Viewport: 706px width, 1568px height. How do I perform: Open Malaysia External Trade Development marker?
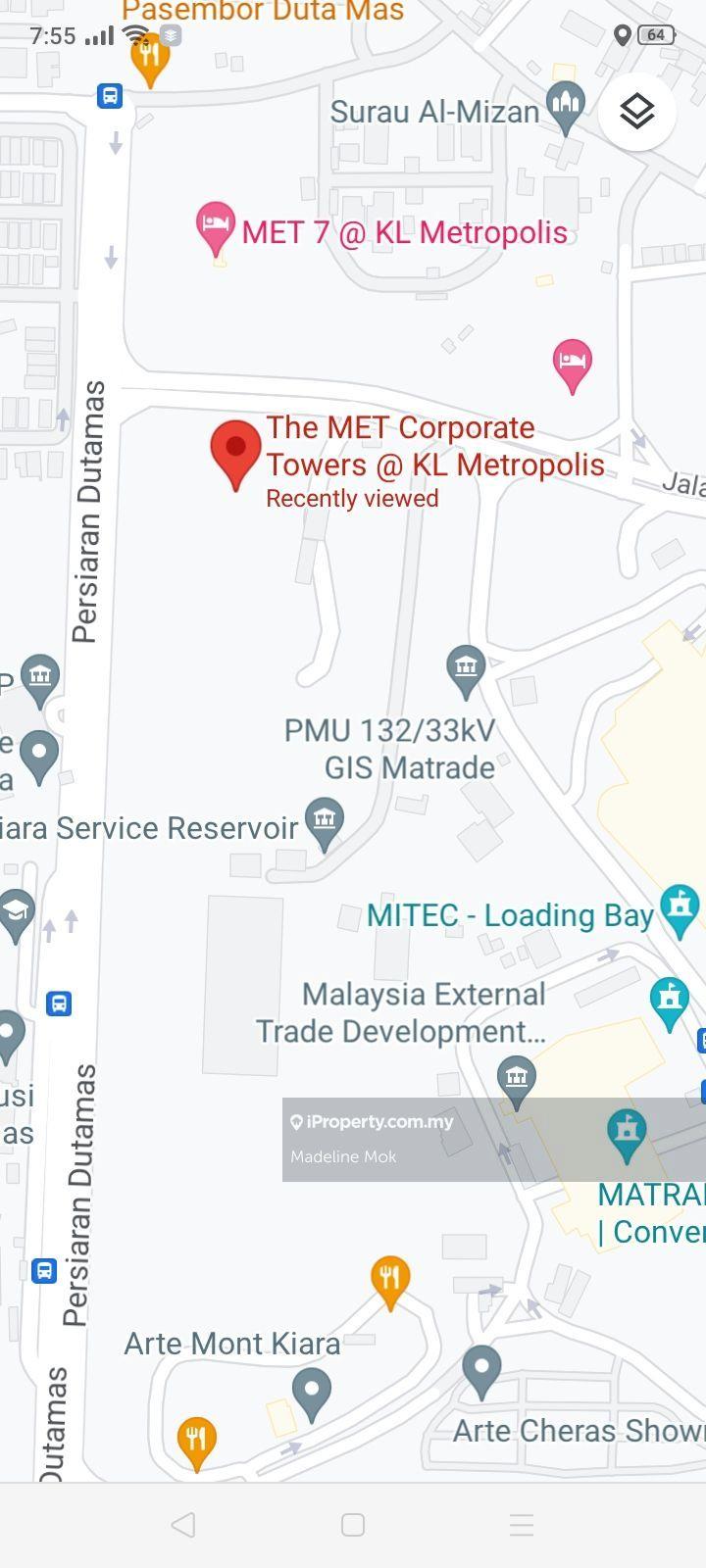click(516, 1080)
